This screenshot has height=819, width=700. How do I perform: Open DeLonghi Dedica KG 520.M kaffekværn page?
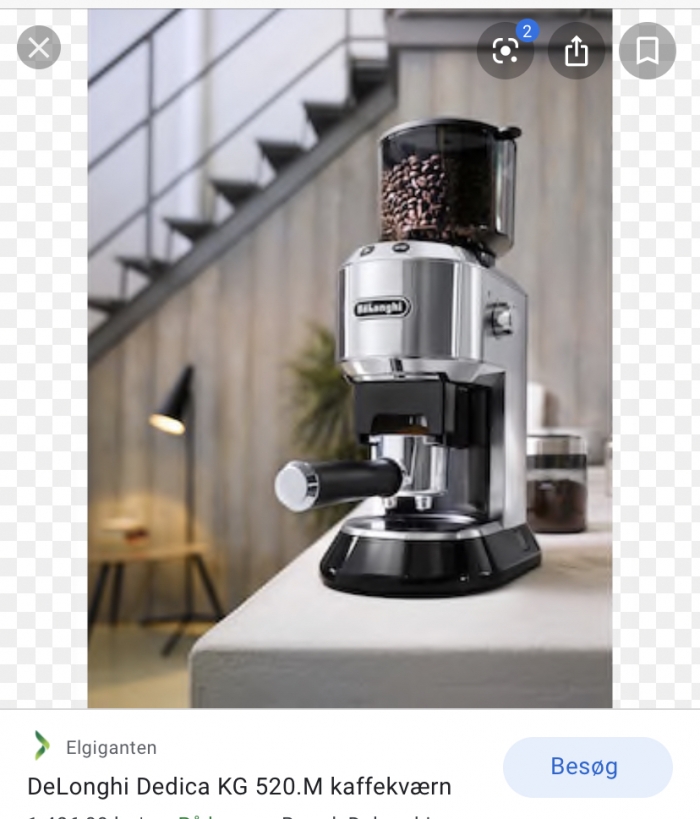point(239,786)
